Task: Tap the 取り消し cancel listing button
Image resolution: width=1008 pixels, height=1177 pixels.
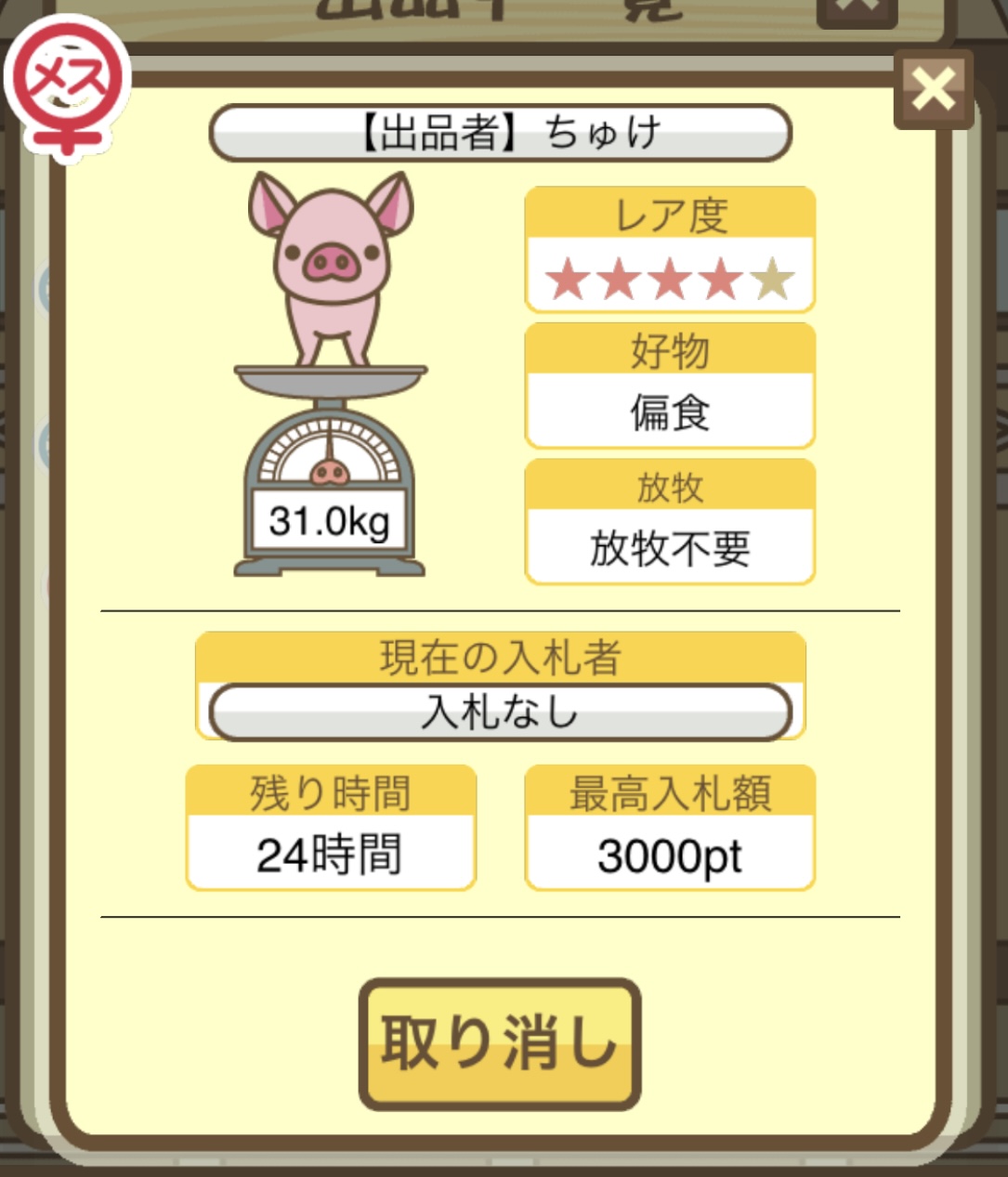Action: pos(500,1043)
